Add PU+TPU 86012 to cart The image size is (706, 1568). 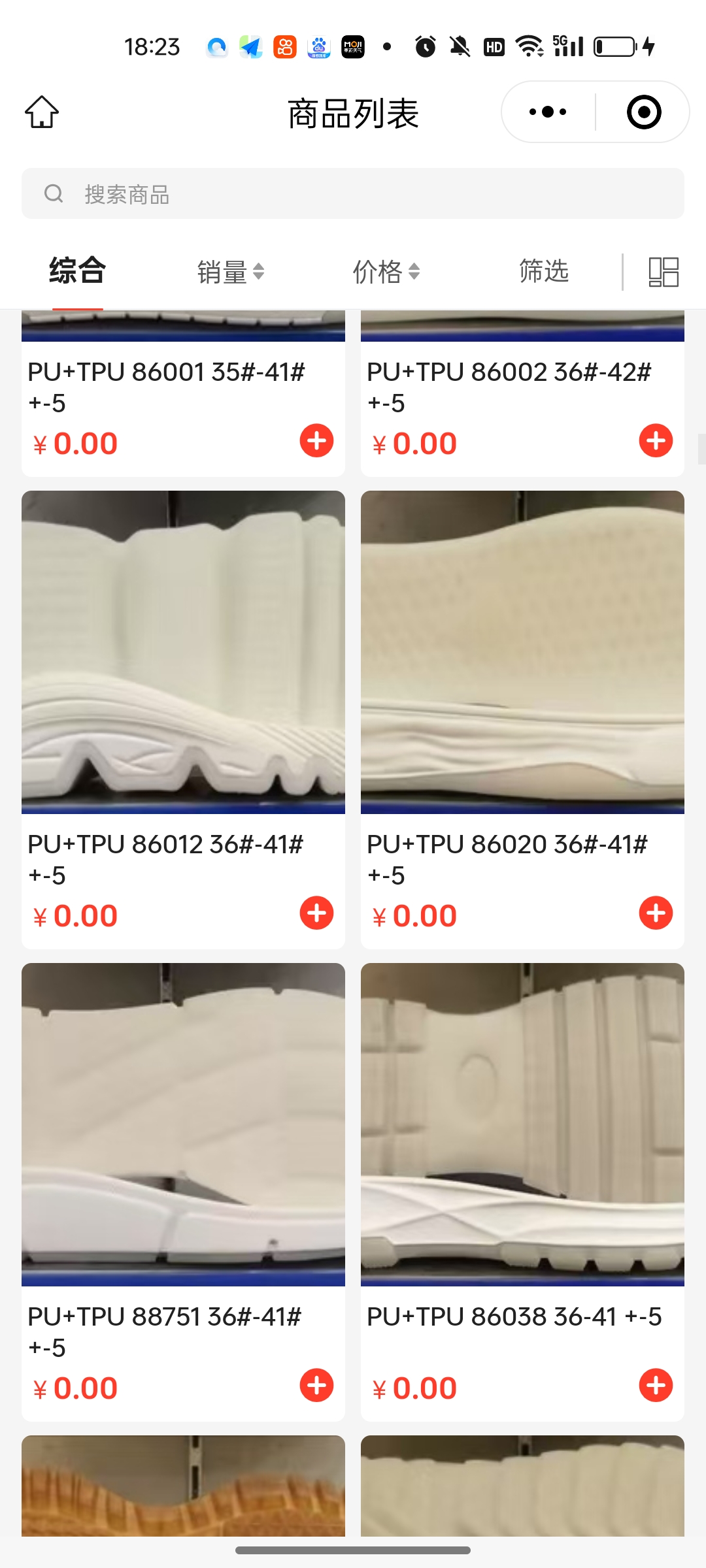[x=316, y=913]
